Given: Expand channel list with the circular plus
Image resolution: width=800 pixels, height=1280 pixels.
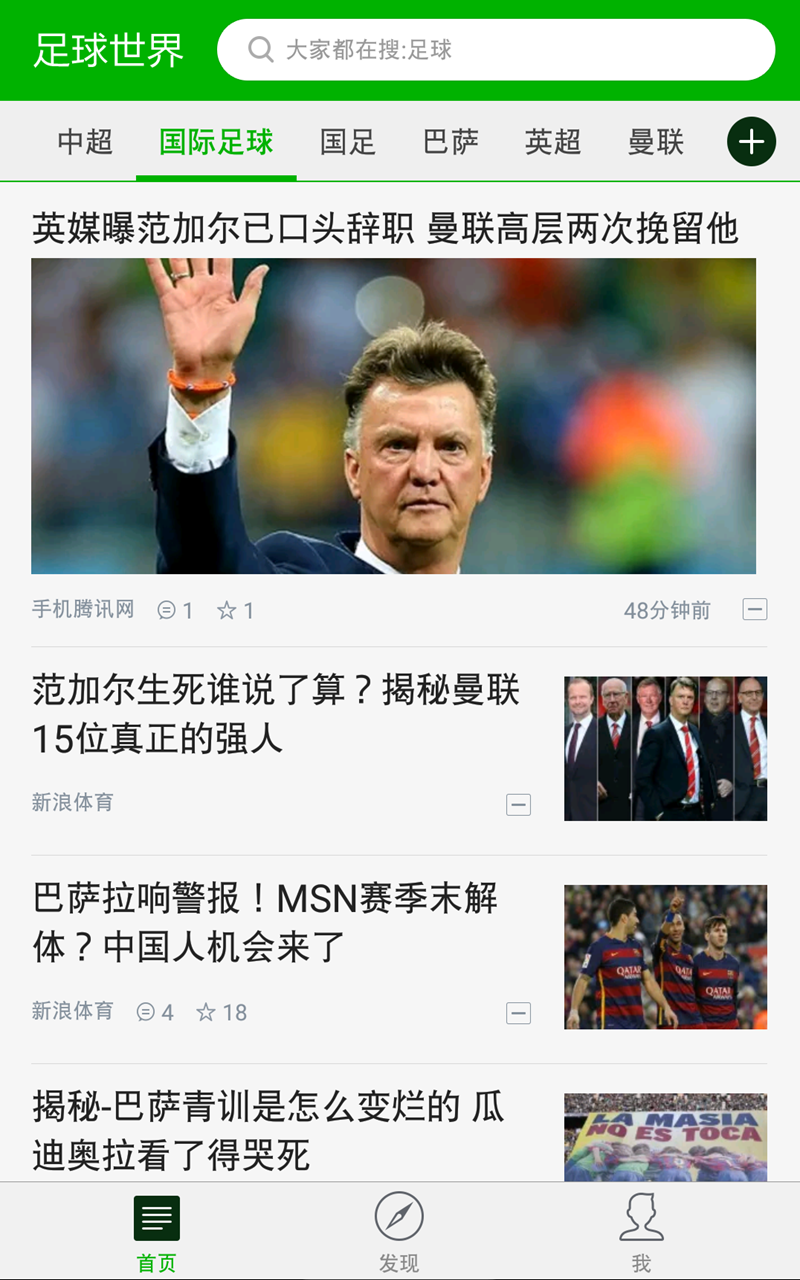Looking at the screenshot, I should [751, 142].
